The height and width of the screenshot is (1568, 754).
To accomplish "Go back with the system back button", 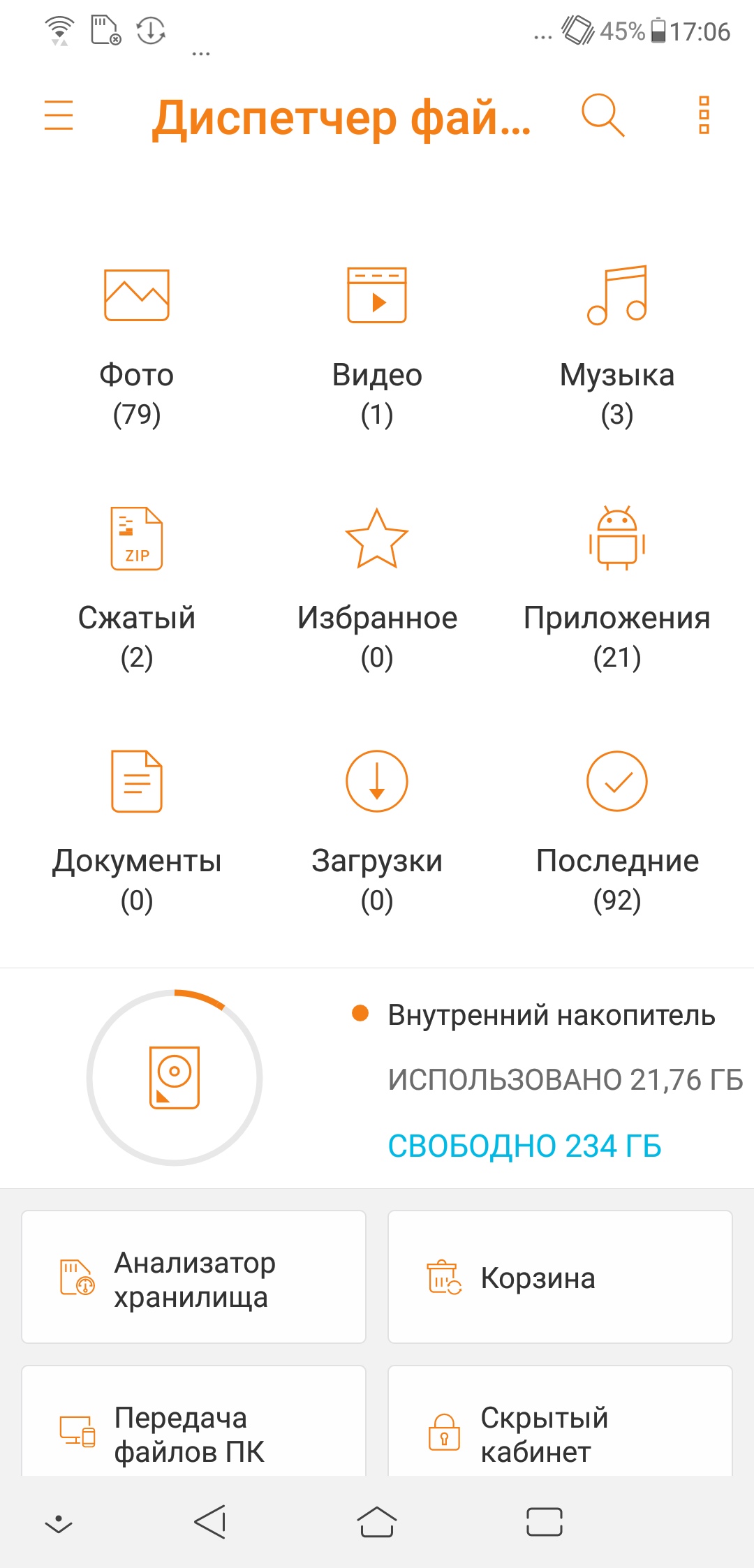I will (210, 1522).
